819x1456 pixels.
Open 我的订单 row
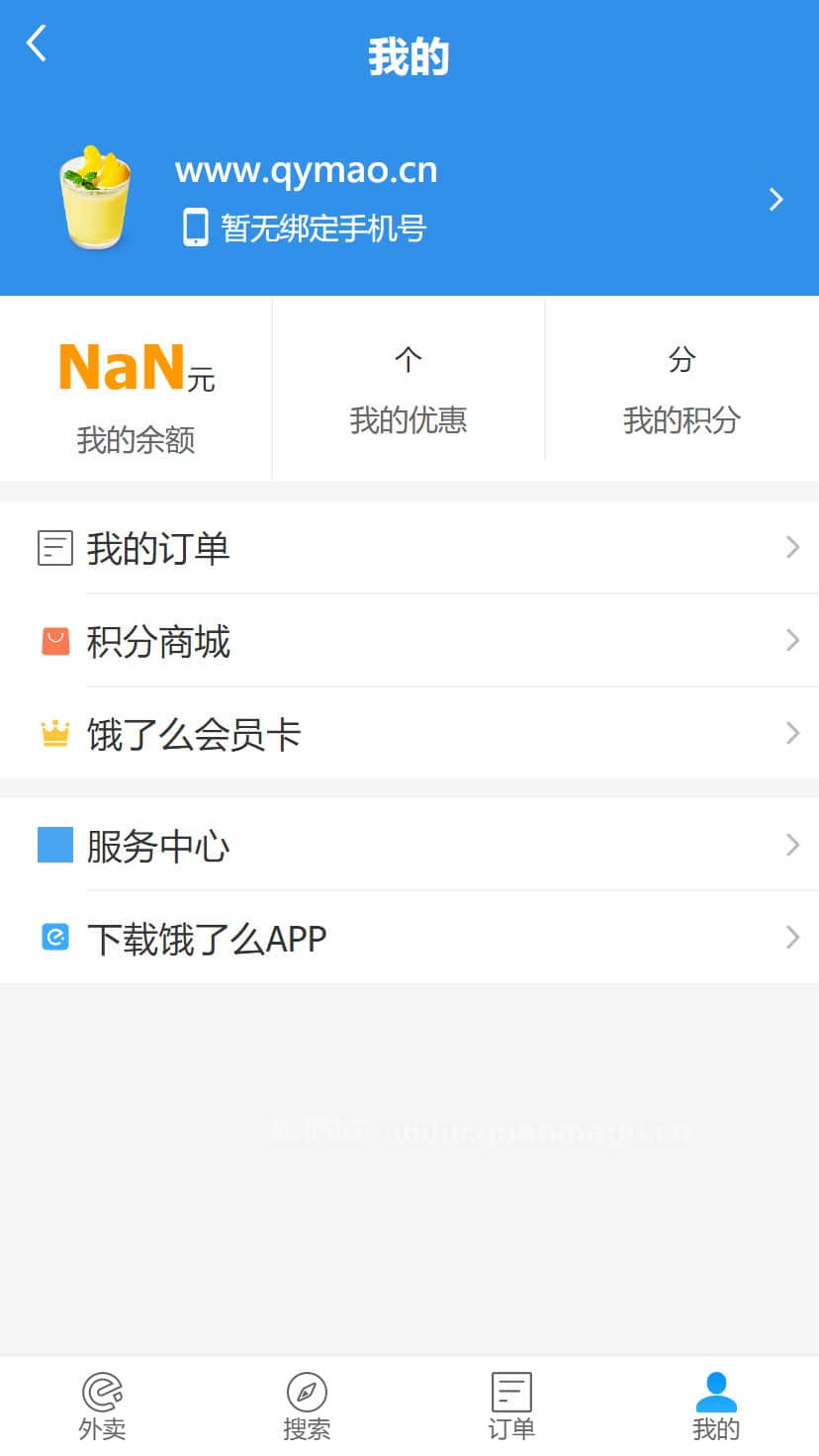(409, 548)
